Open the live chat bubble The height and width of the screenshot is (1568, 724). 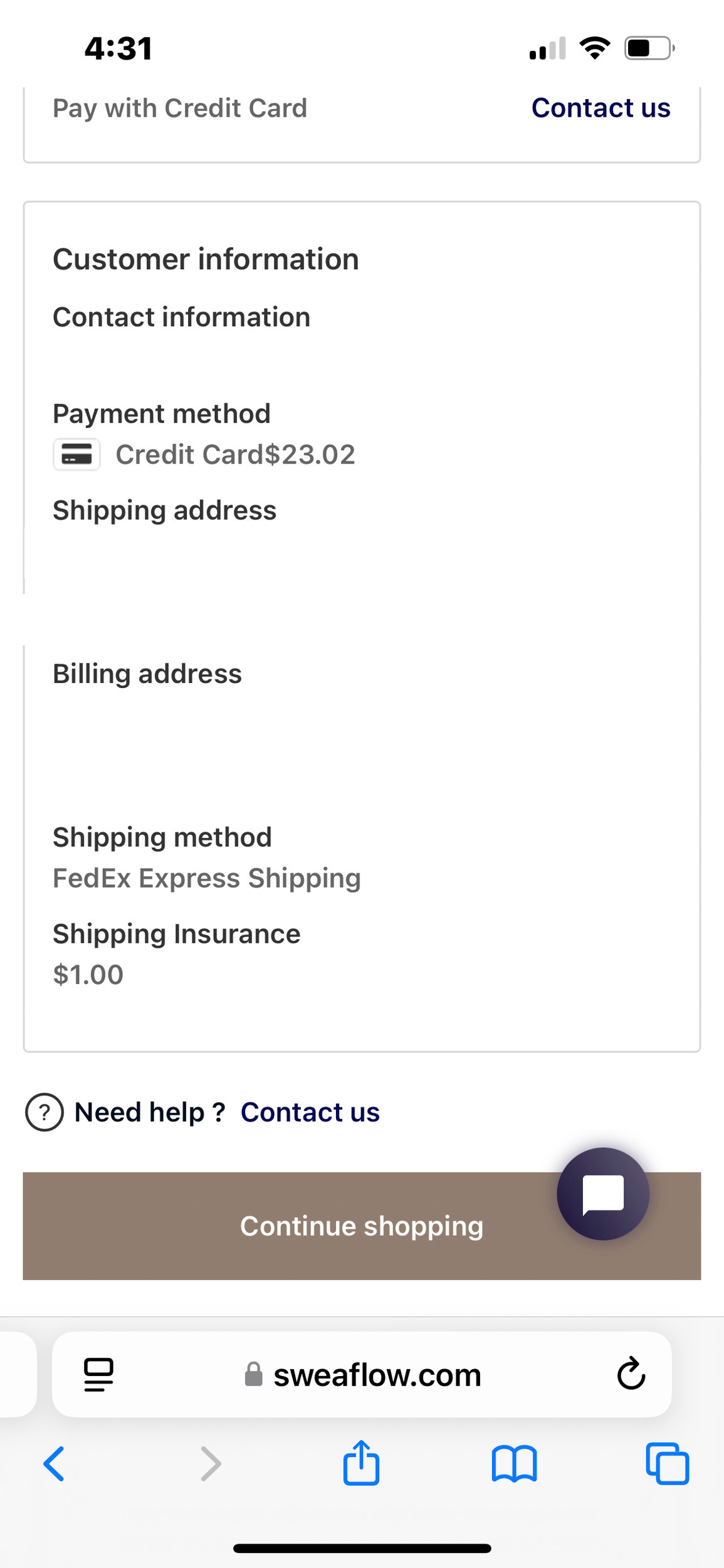[x=603, y=1194]
